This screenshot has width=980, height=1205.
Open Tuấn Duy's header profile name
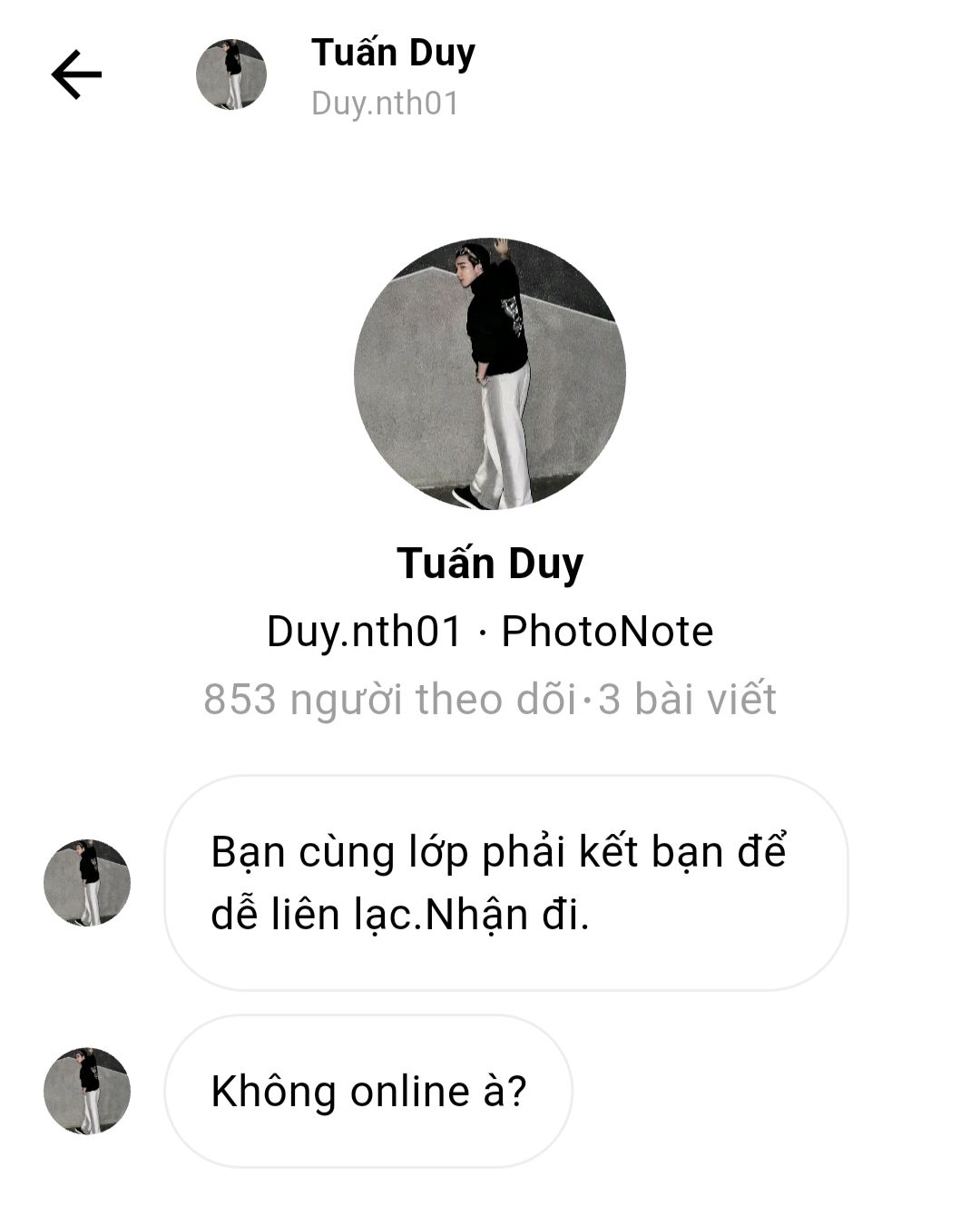coord(392,53)
